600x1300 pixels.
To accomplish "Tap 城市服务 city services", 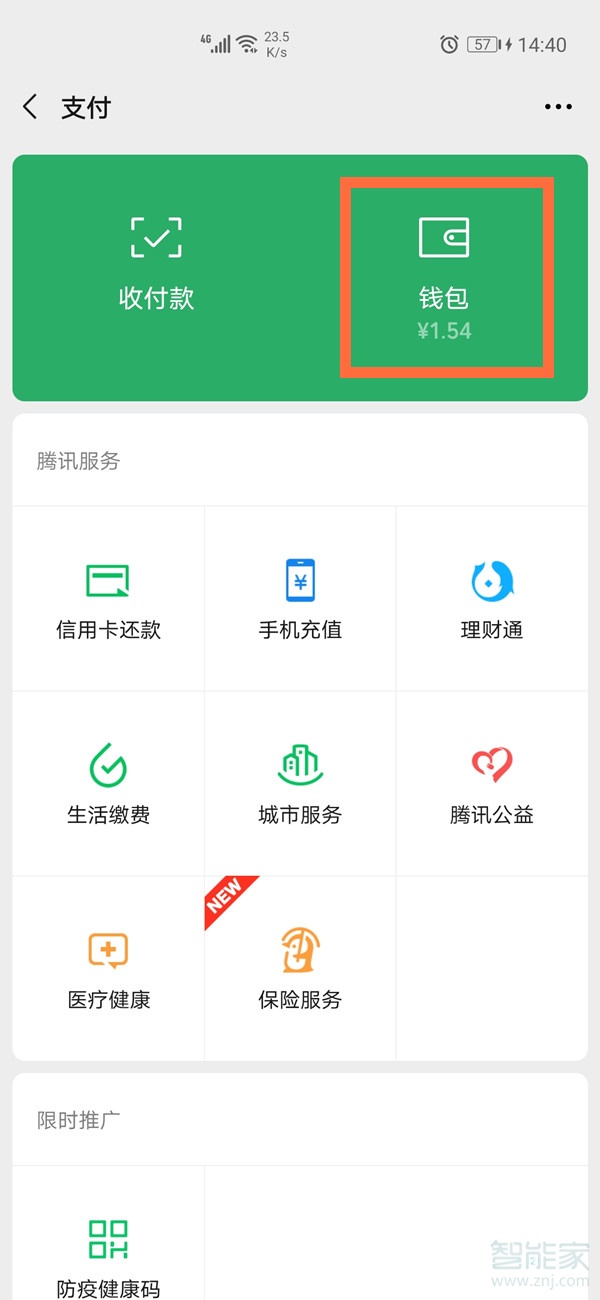I will coord(300,785).
